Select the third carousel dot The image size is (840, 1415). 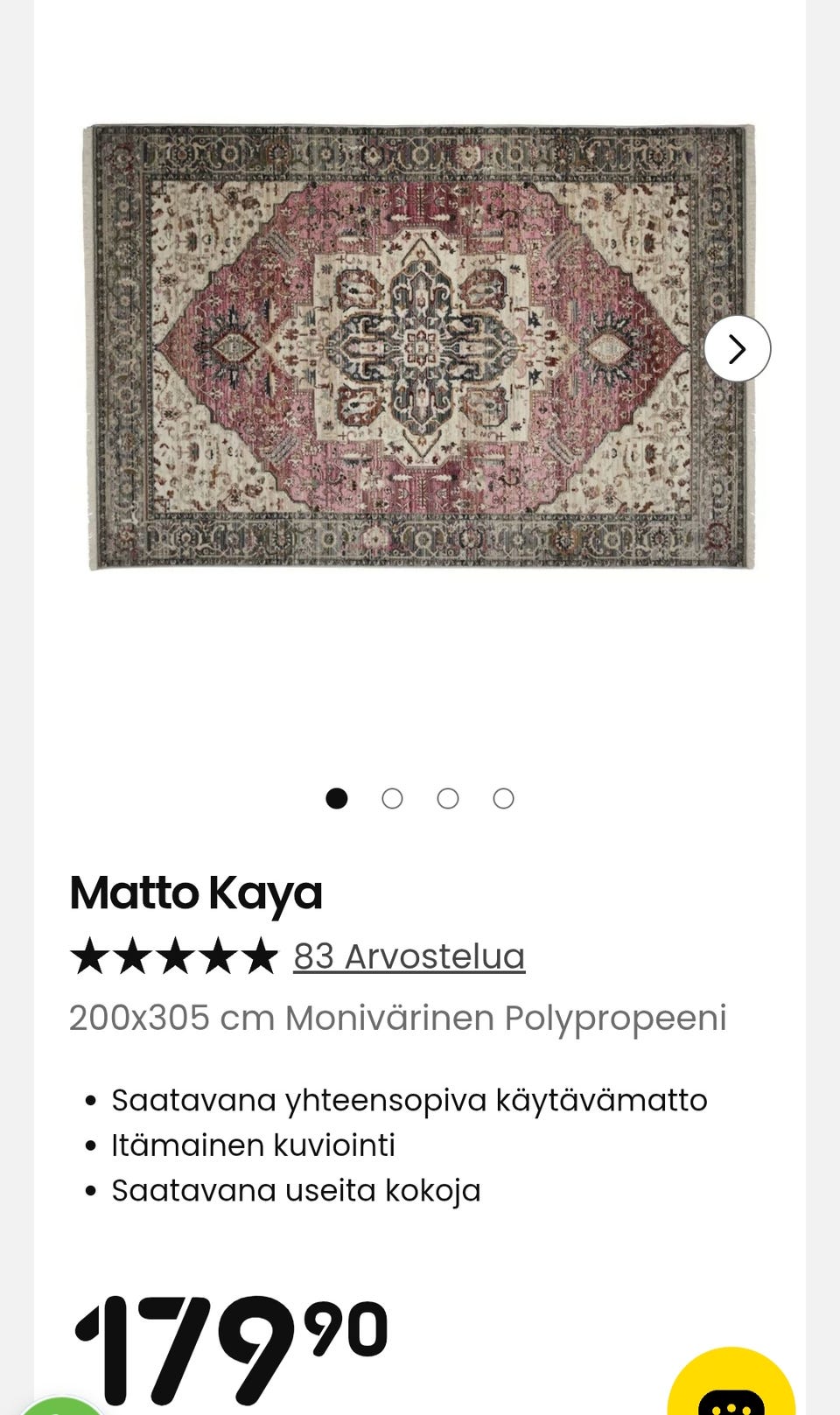(448, 797)
